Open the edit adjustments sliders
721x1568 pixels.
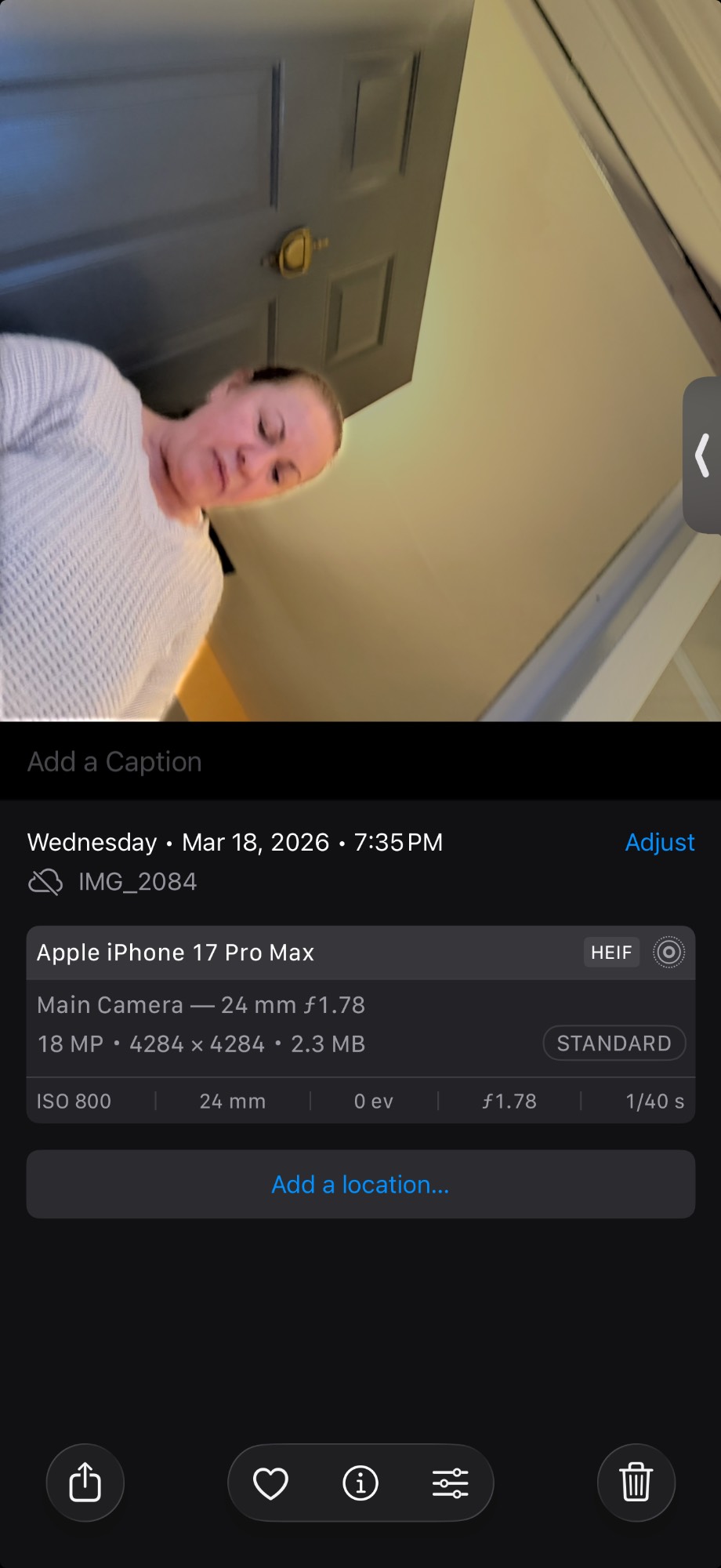[451, 1483]
